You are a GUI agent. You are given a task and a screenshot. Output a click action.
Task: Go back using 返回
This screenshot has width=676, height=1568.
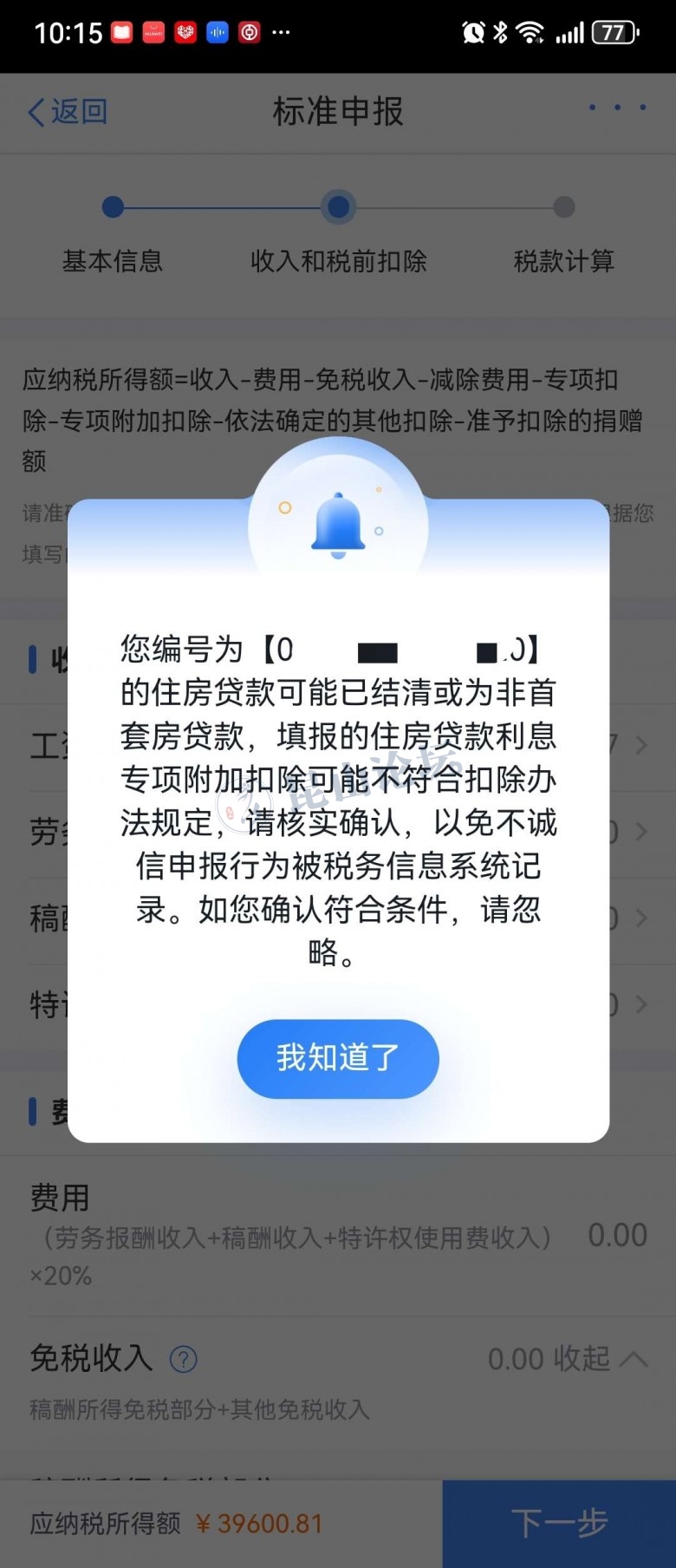tap(68, 111)
